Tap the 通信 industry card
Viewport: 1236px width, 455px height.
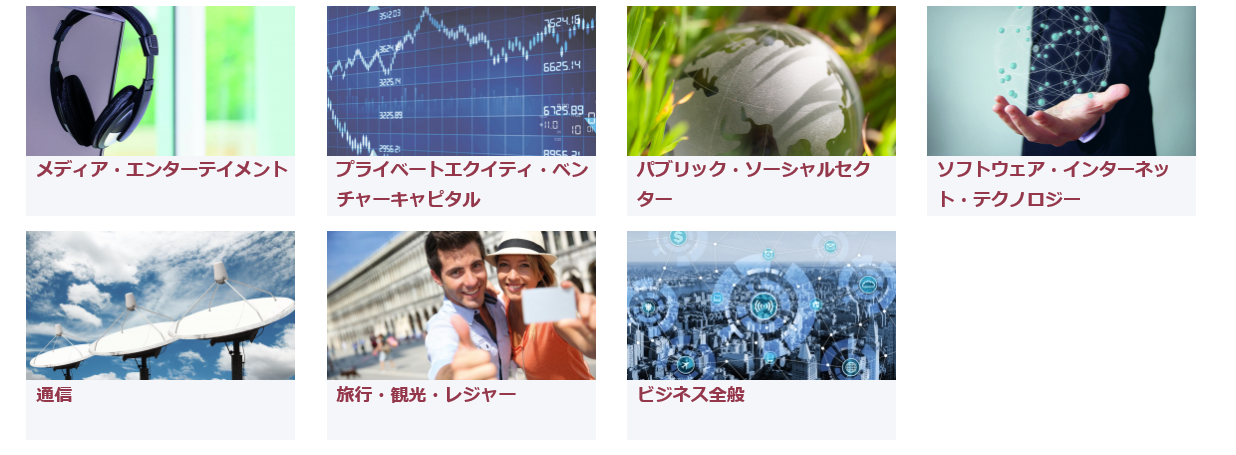pyautogui.click(x=160, y=334)
